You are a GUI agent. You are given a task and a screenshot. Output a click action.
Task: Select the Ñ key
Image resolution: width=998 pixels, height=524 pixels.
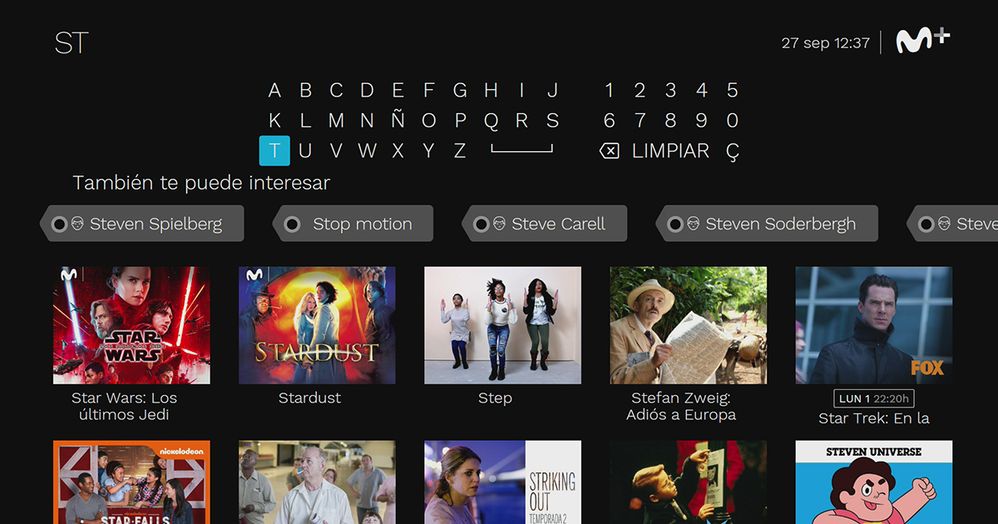398,121
